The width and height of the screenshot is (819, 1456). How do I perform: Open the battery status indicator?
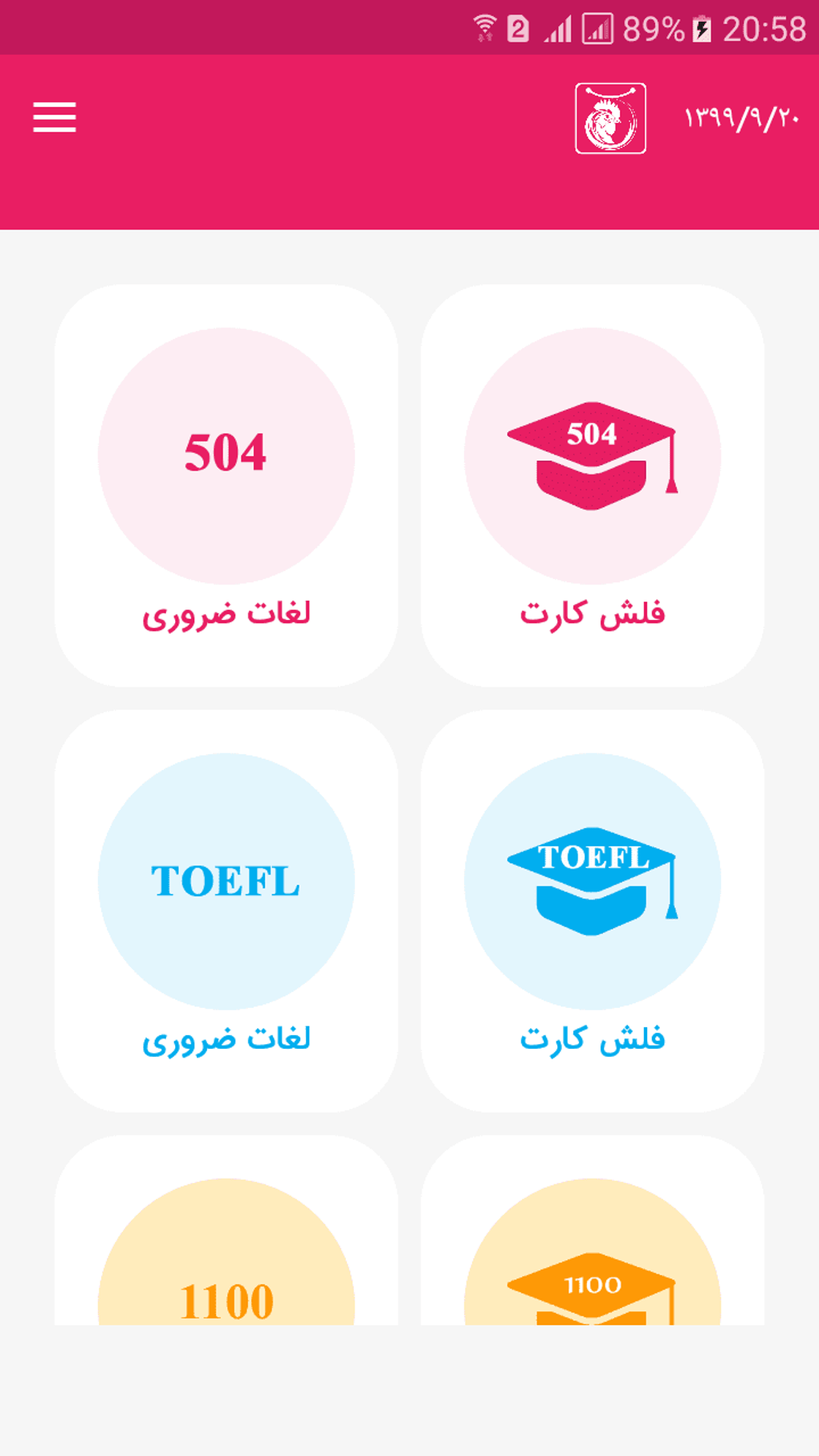point(703,27)
